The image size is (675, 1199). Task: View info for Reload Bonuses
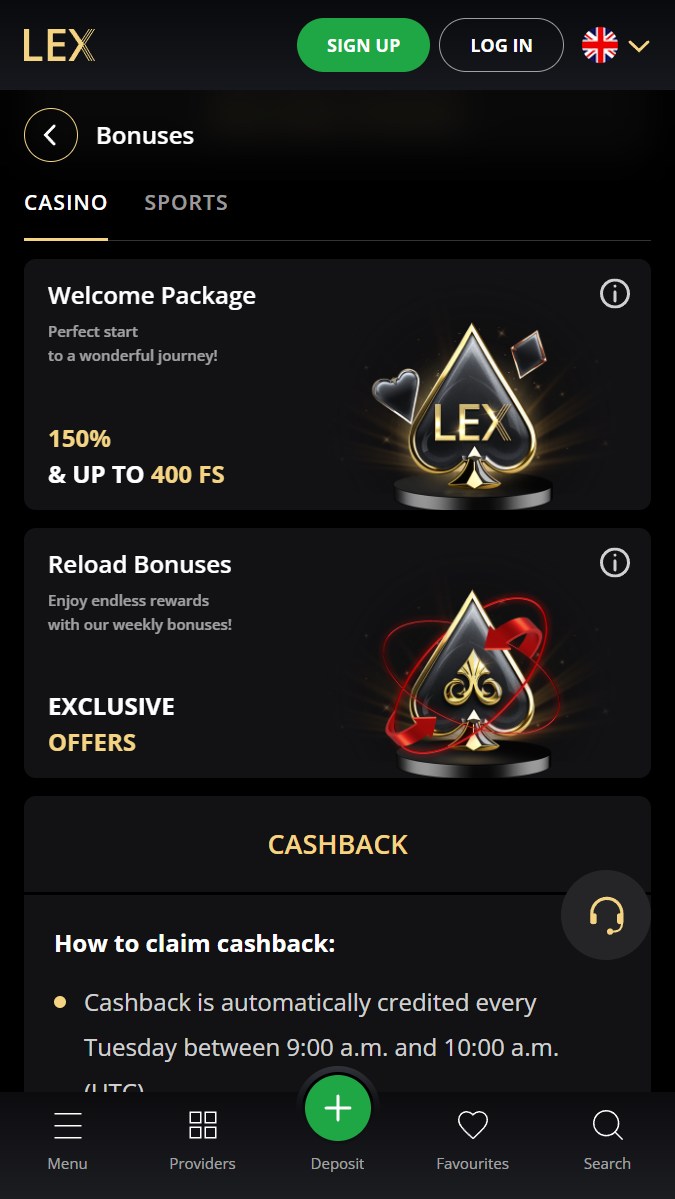(614, 563)
